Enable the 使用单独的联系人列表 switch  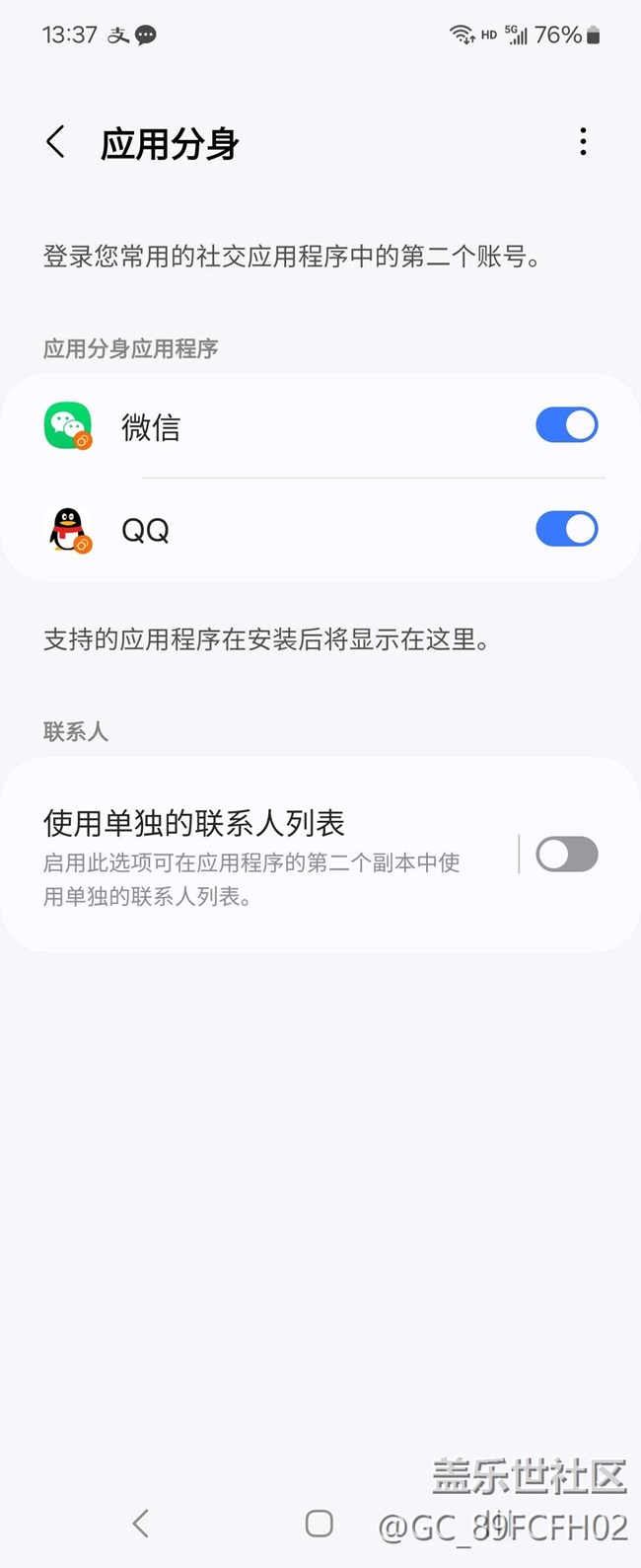coord(566,855)
